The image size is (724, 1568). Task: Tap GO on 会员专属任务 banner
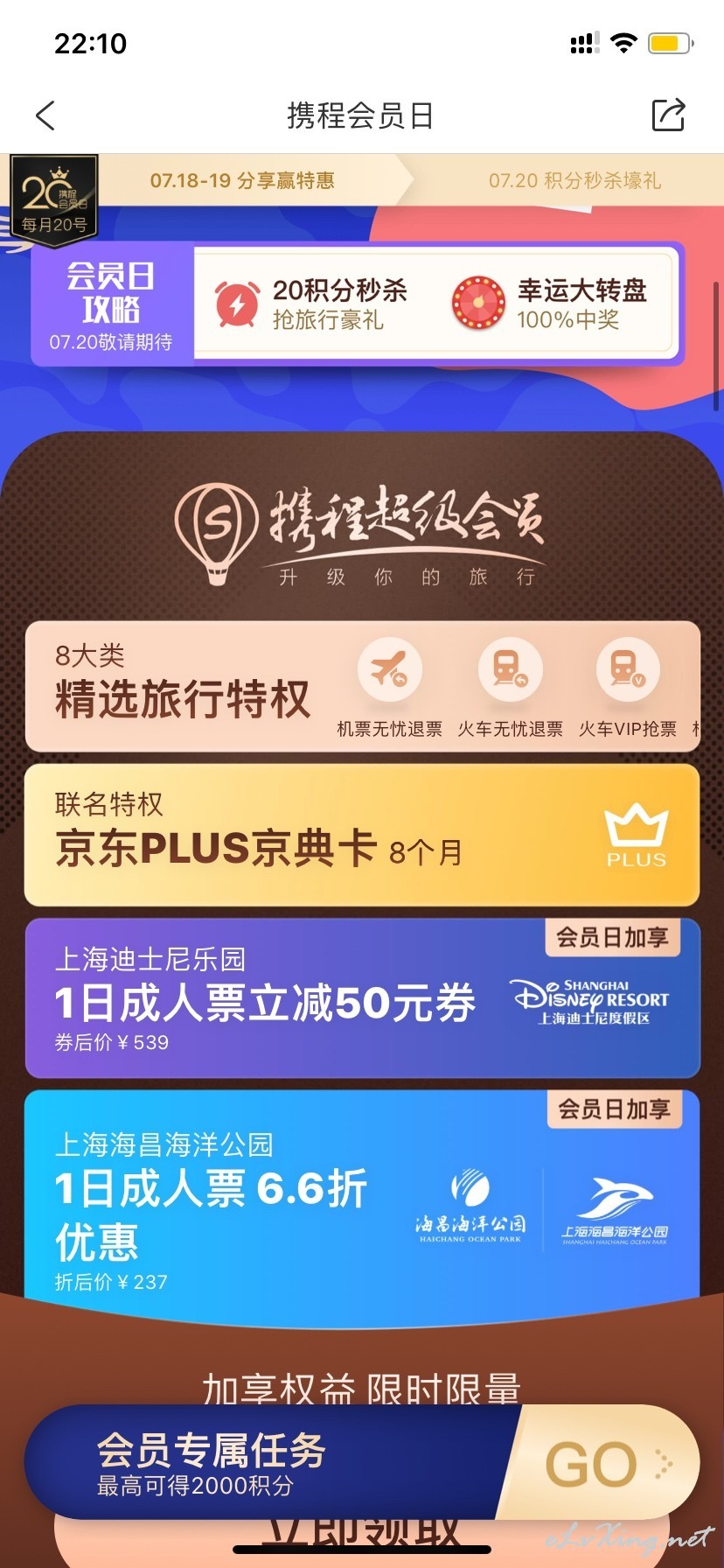tap(603, 1463)
